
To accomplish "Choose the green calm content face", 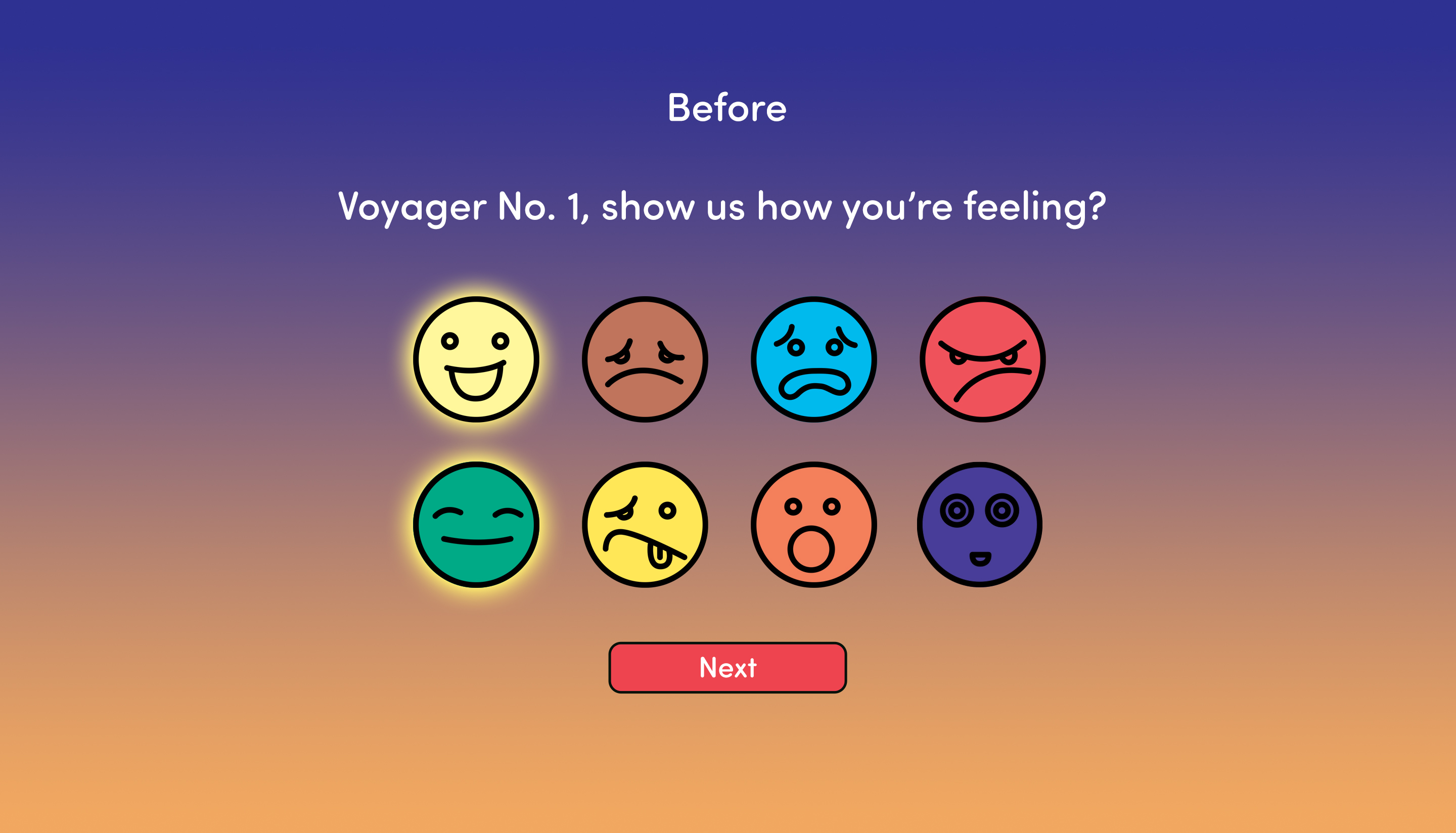I will [x=476, y=525].
